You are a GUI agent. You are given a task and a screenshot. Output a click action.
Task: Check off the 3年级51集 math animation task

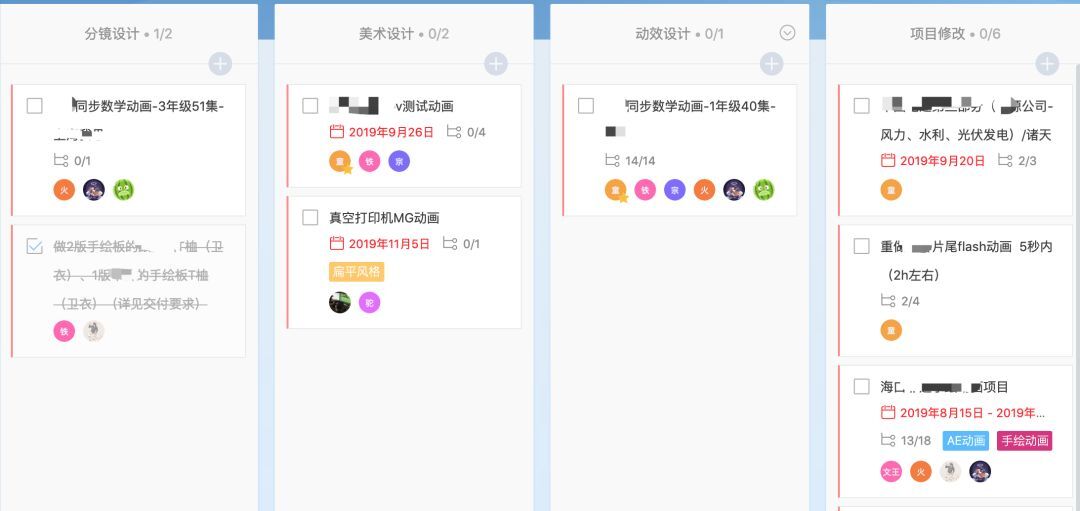(35, 106)
